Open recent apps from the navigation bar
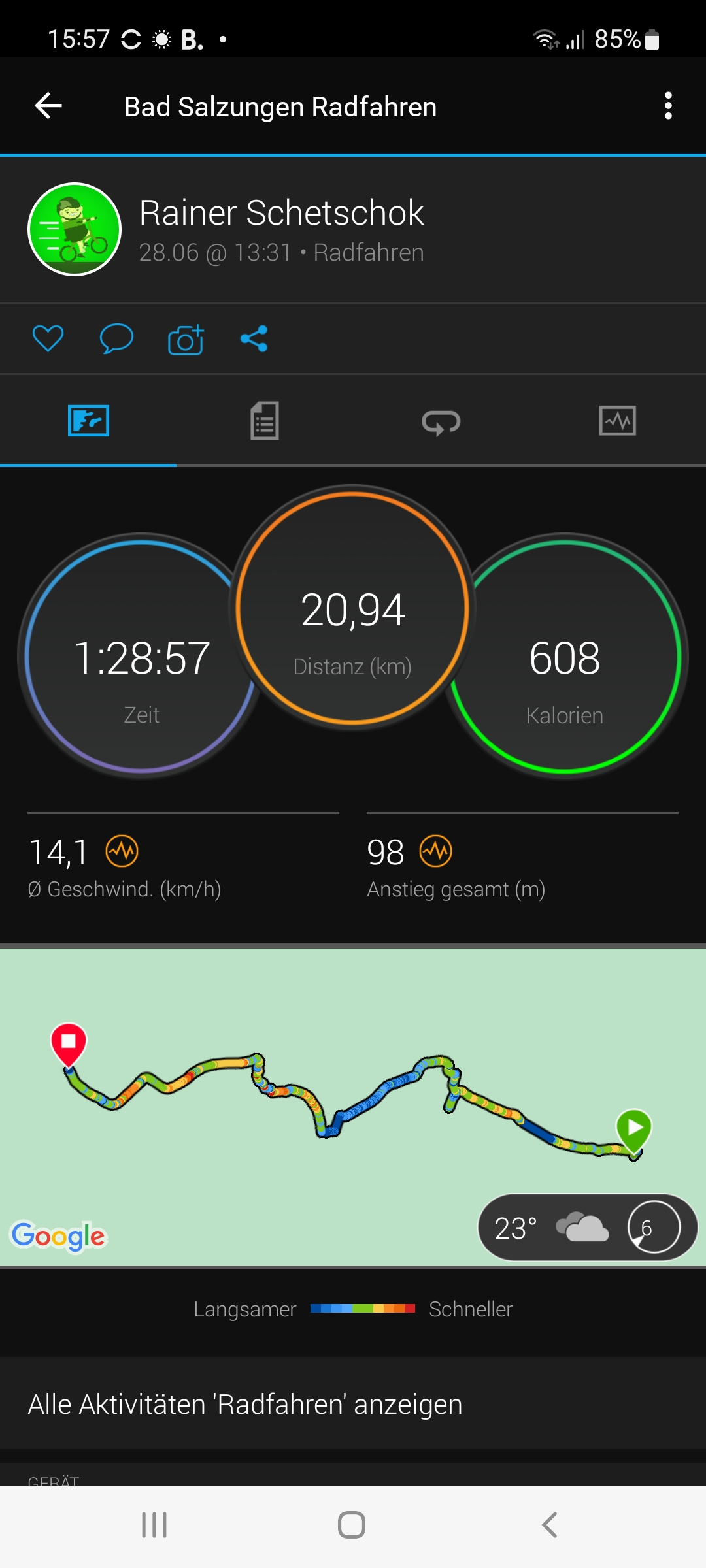The width and height of the screenshot is (706, 1568). coord(154,1526)
